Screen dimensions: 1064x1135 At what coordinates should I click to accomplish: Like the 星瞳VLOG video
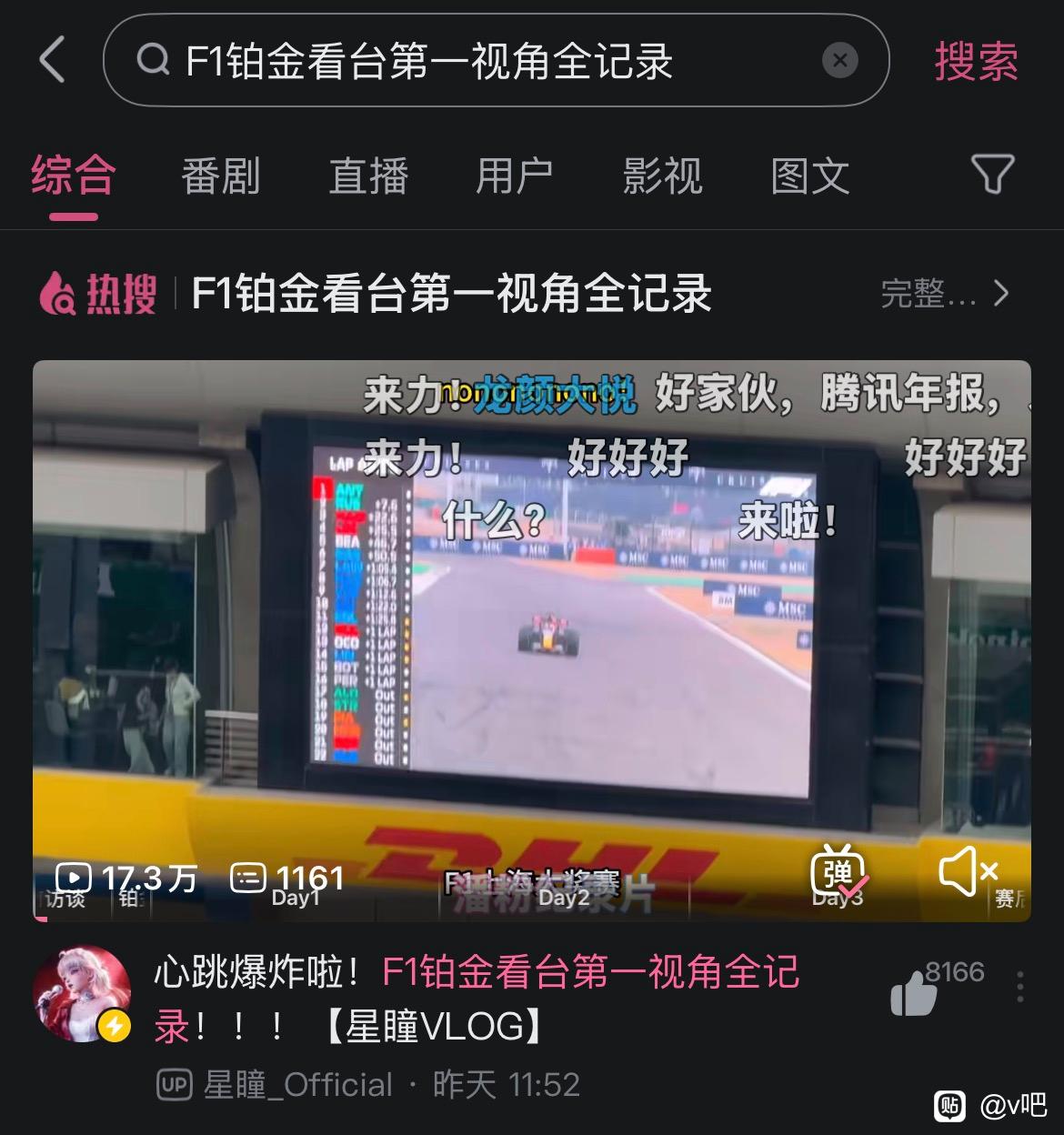point(915,993)
